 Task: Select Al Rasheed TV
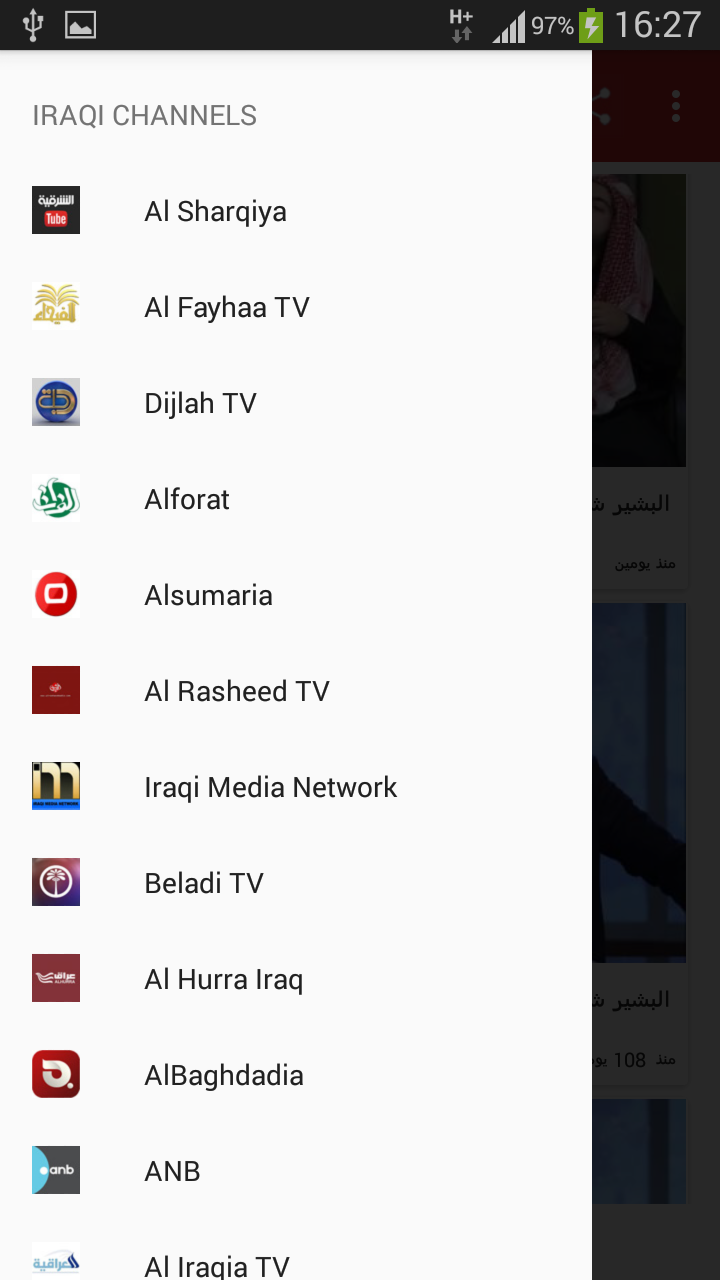click(237, 691)
